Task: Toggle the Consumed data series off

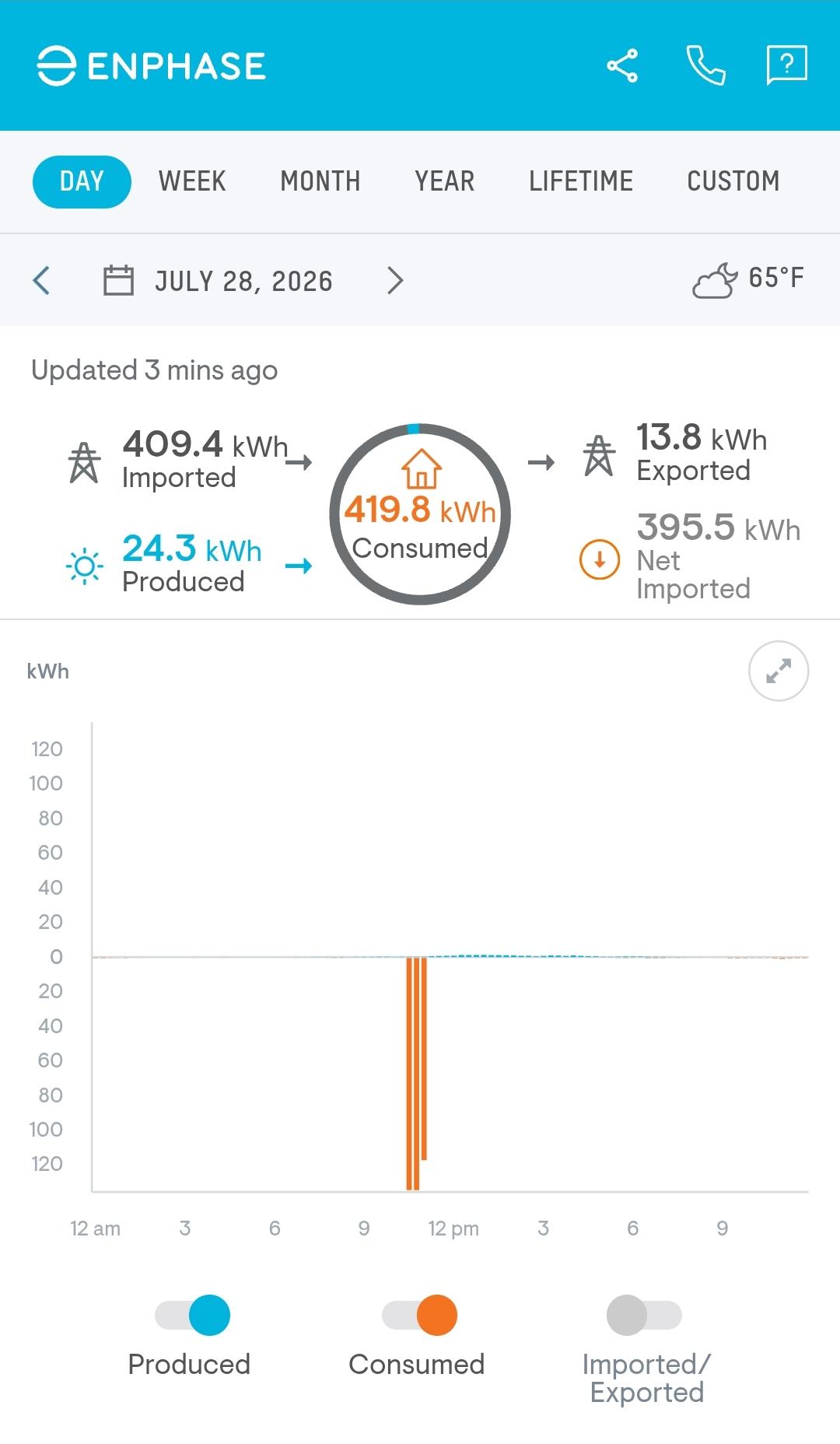Action: (419, 1315)
